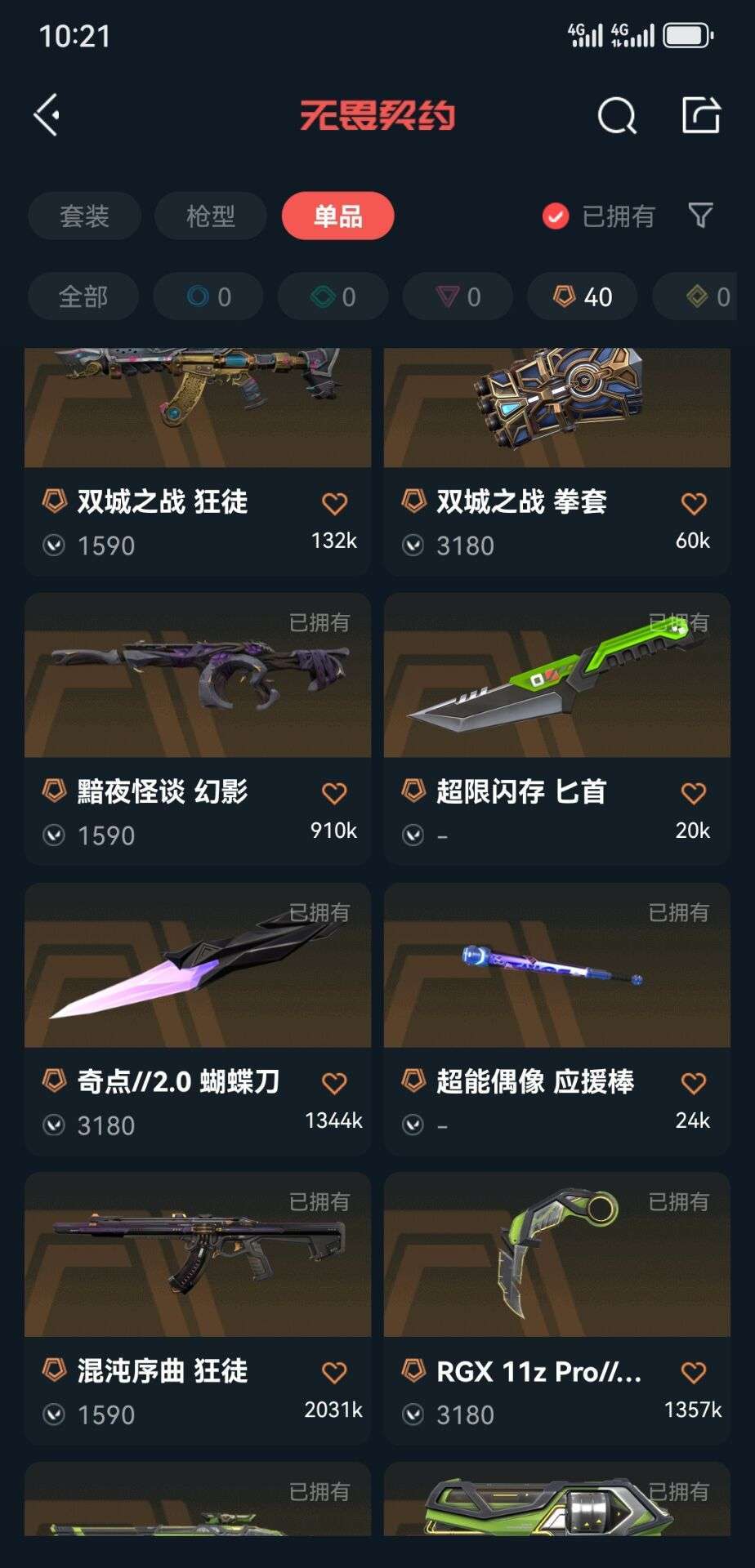The width and height of the screenshot is (755, 1568).
Task: Switch to the 套装 tab
Action: [x=84, y=216]
